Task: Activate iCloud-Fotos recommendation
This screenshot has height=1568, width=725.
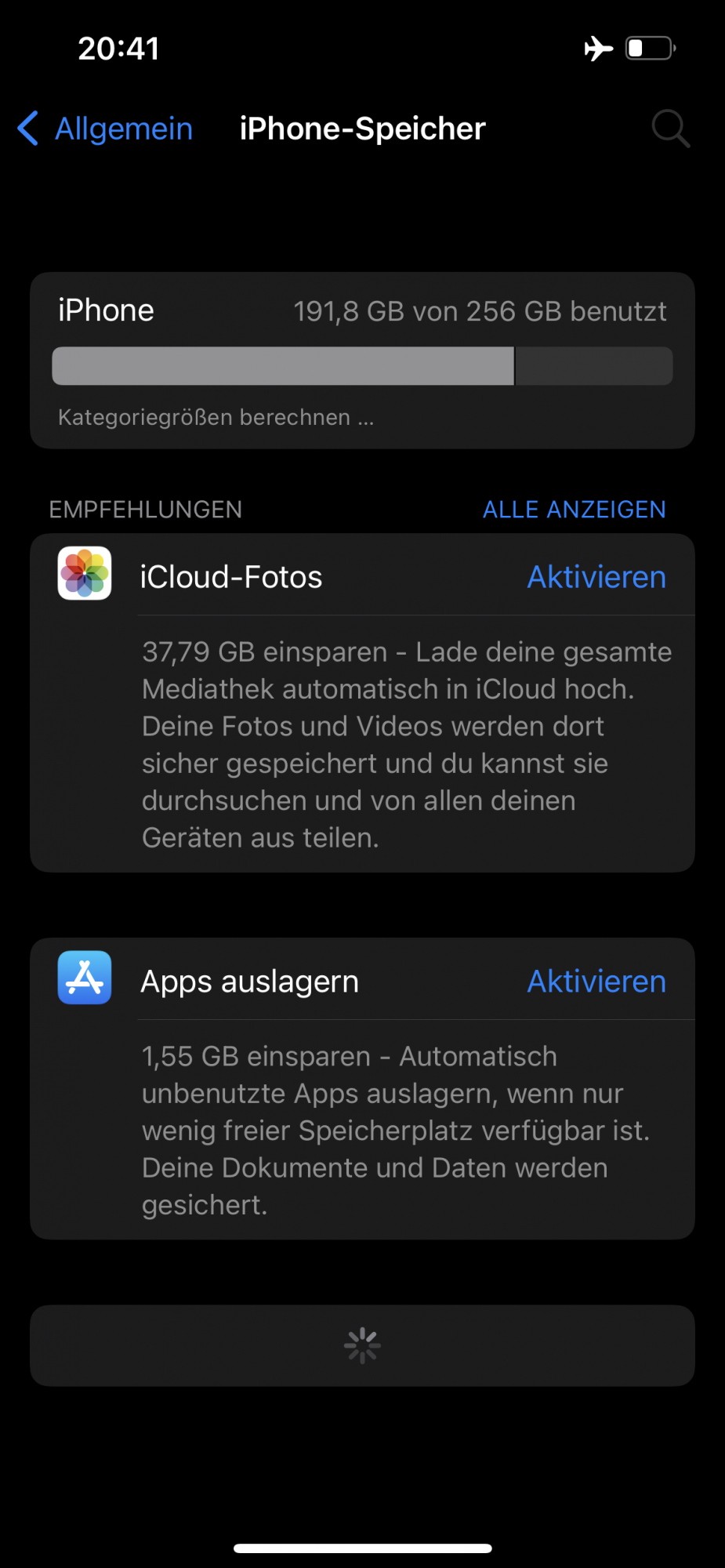Action: tap(596, 577)
